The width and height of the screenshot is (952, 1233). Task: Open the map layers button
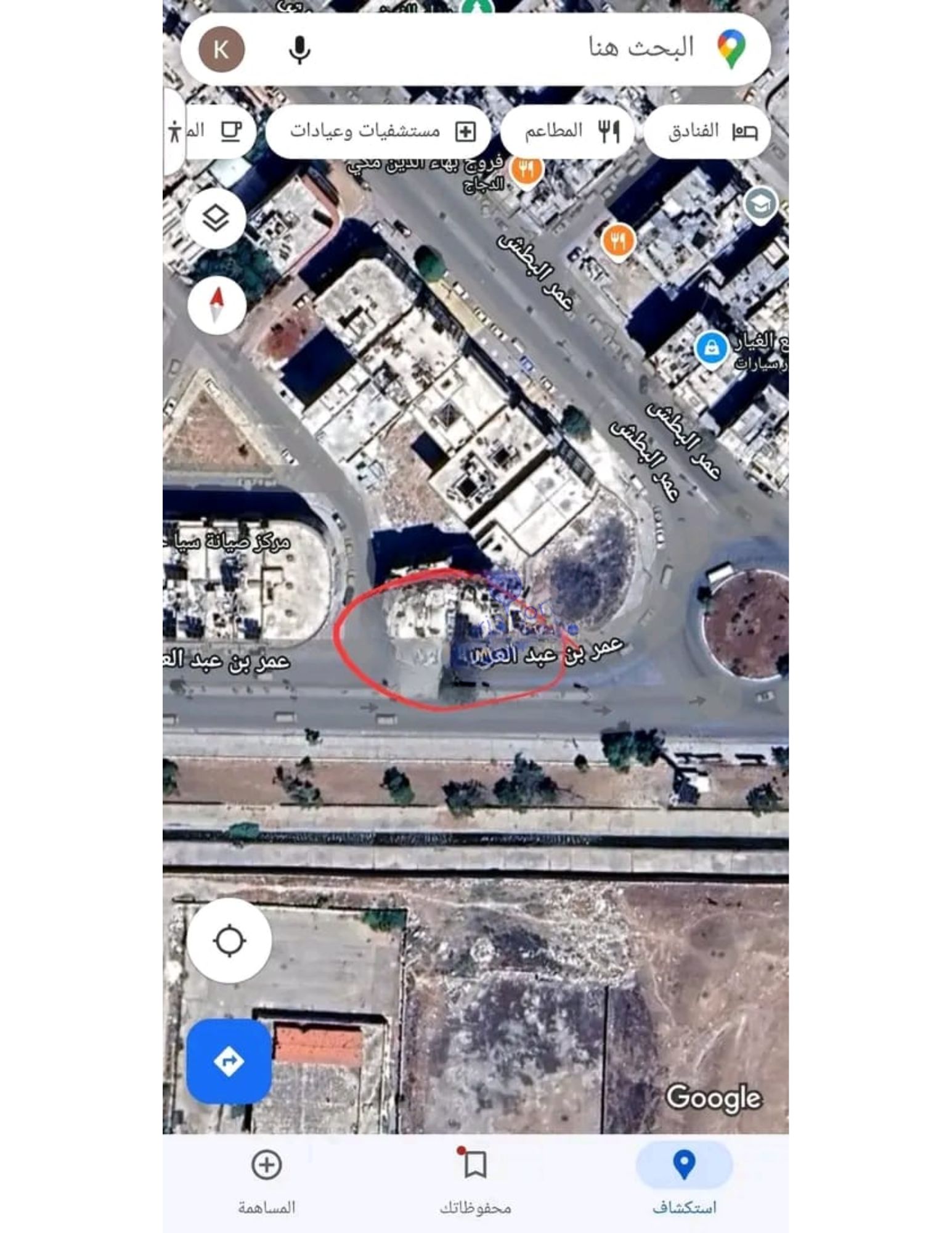pos(216,218)
